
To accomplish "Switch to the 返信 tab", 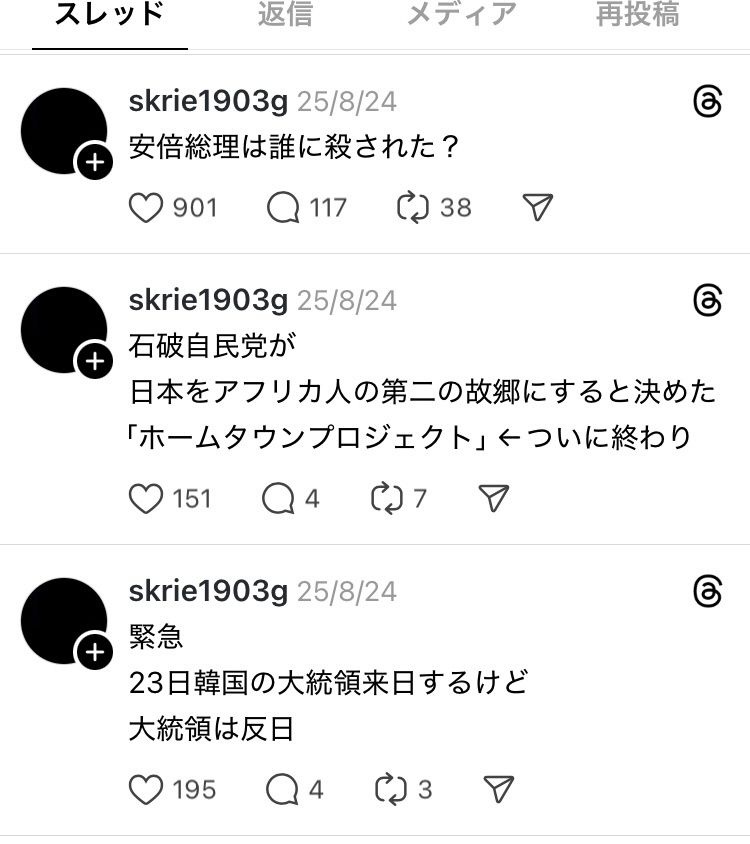I will tap(285, 14).
